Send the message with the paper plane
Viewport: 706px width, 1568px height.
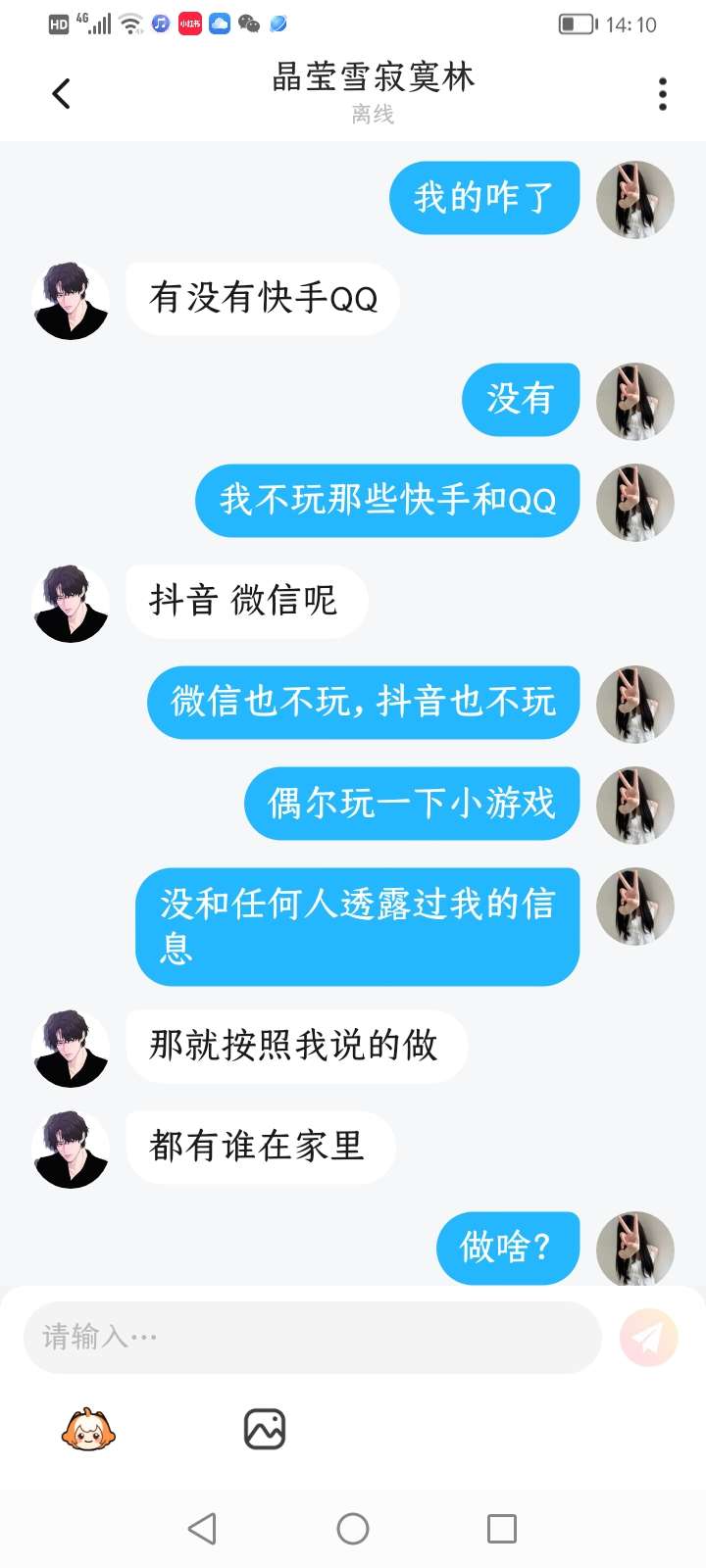pos(648,1337)
